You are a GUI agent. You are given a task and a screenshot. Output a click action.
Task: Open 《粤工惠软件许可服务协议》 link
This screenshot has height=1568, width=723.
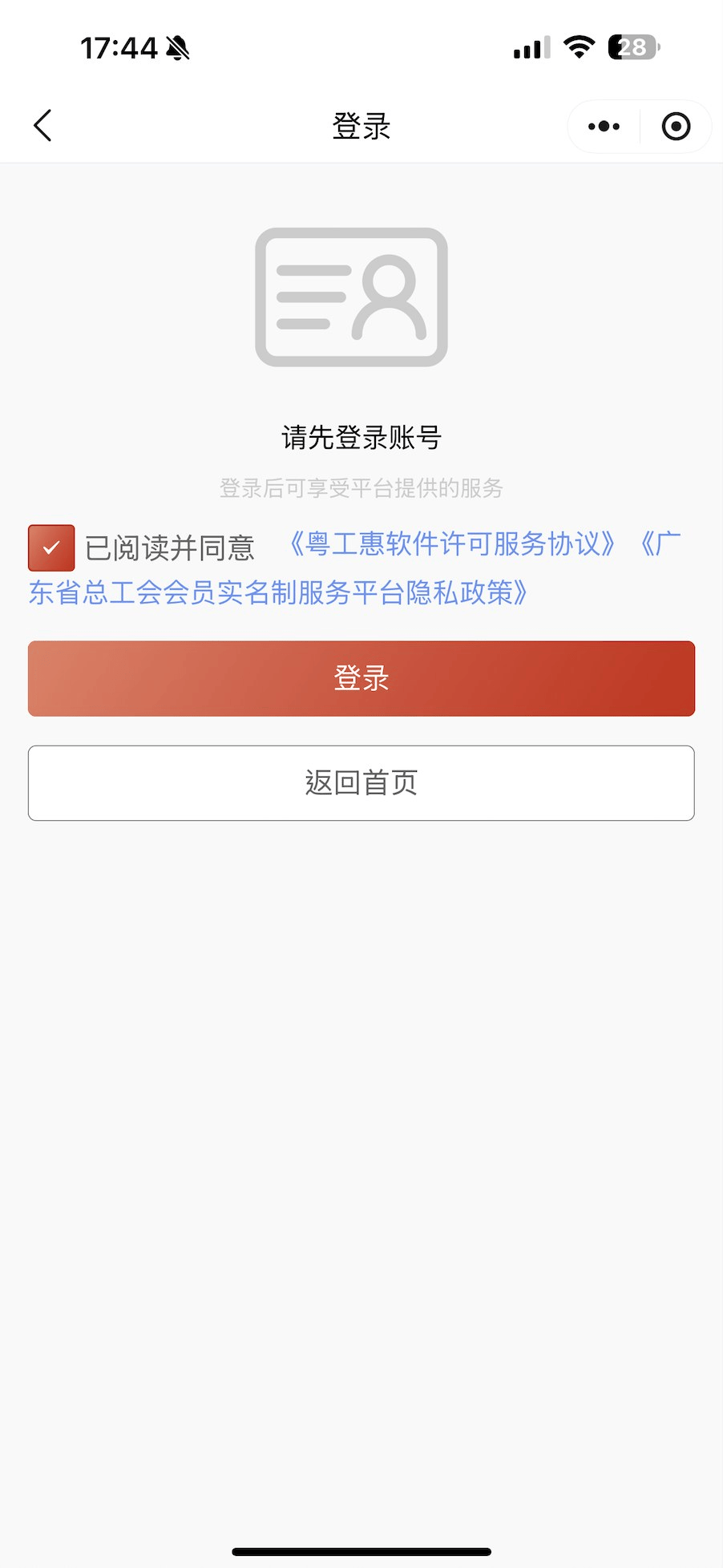click(452, 544)
